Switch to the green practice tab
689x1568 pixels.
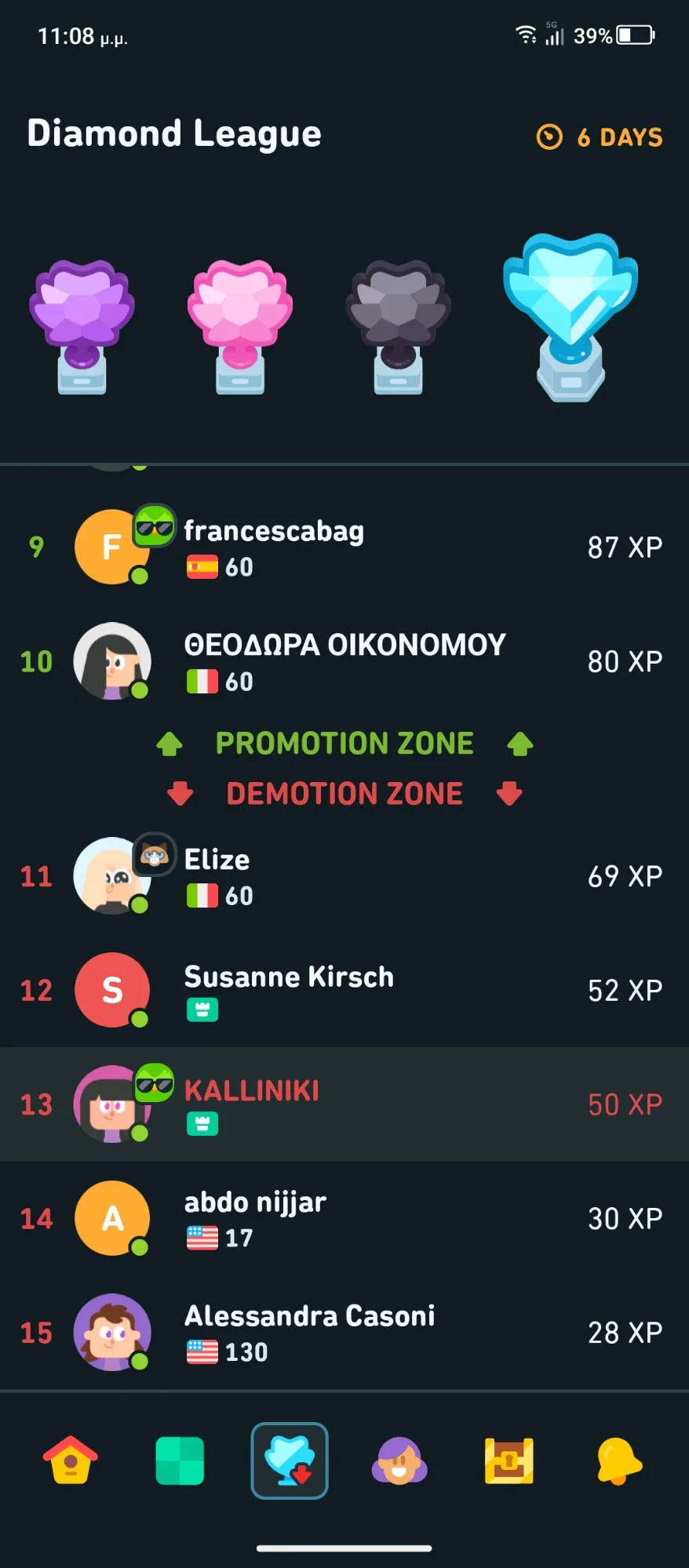(180, 1461)
